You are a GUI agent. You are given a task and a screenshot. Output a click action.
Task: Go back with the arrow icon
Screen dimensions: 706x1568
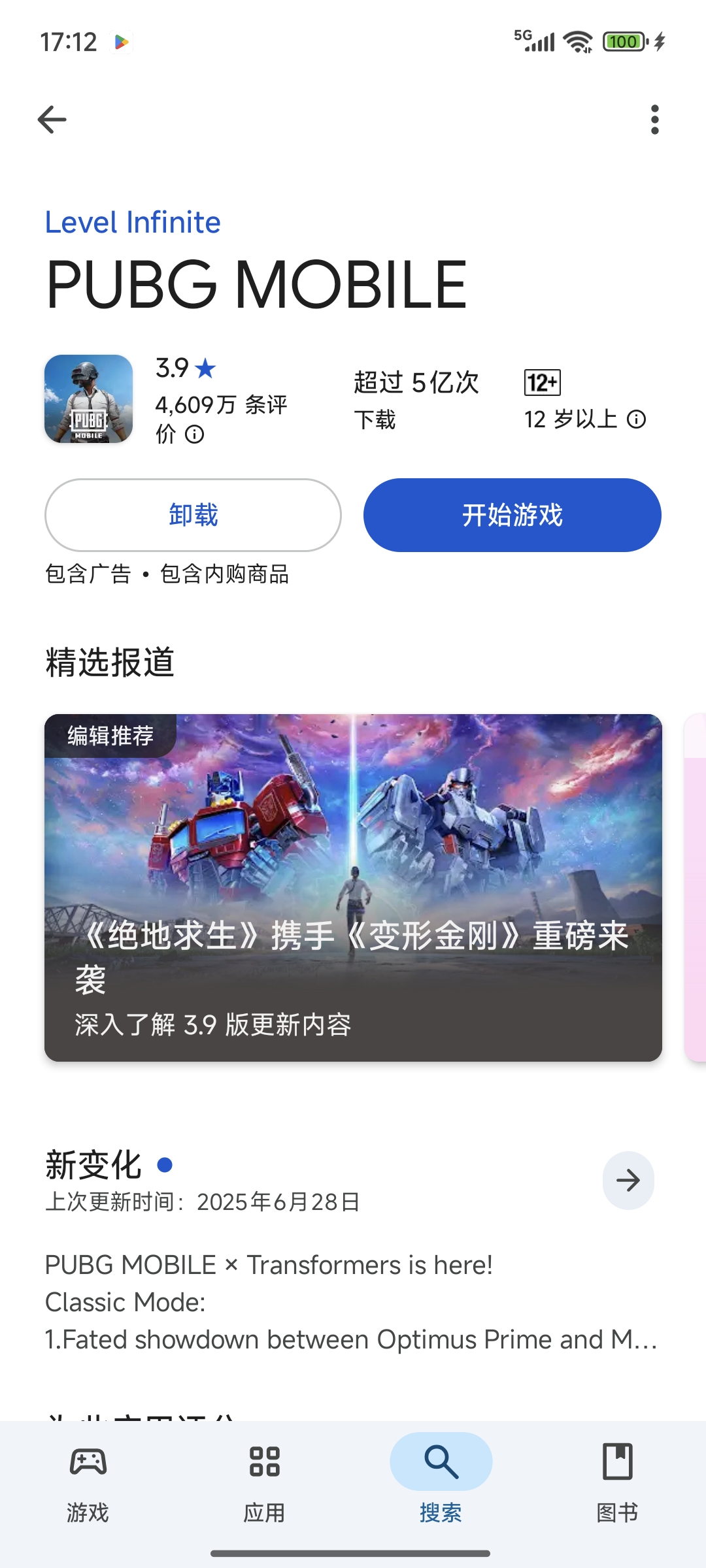[52, 120]
